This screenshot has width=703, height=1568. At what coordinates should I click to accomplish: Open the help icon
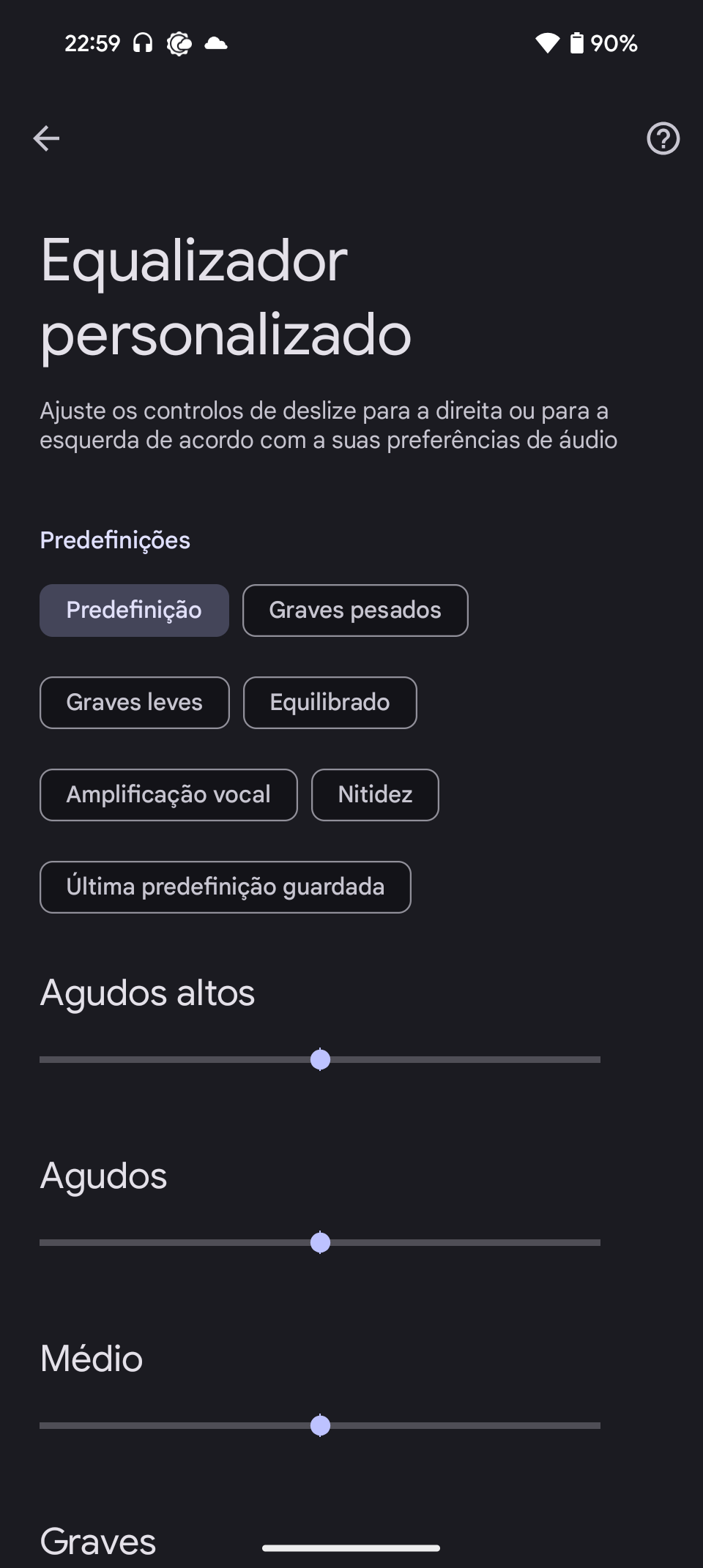coord(663,138)
